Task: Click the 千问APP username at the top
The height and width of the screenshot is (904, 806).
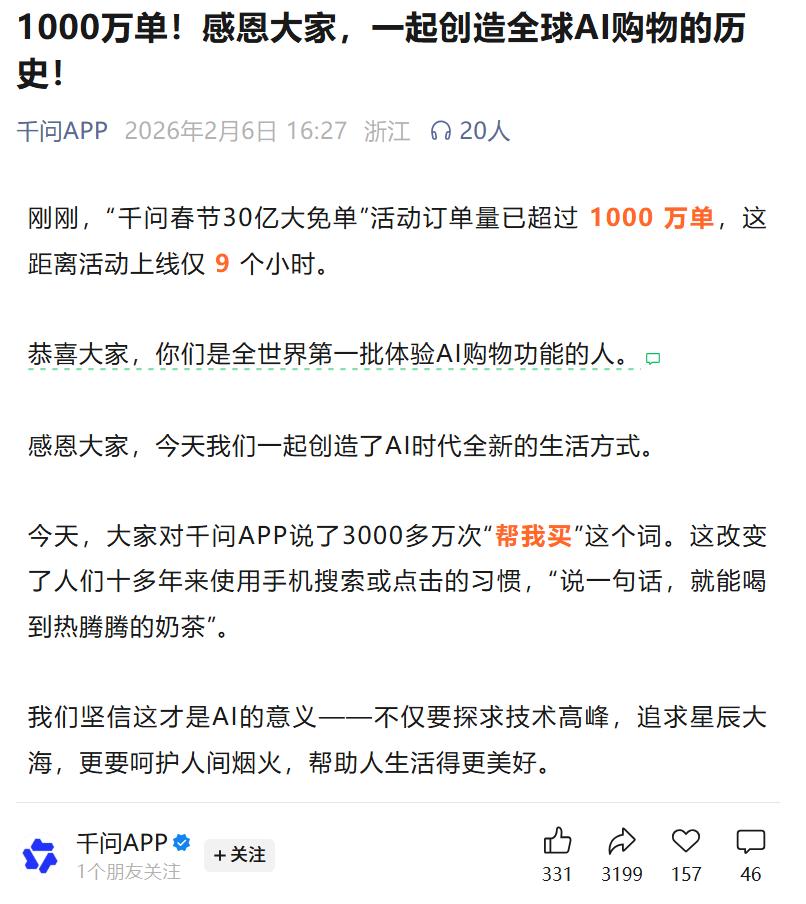Action: pos(63,128)
